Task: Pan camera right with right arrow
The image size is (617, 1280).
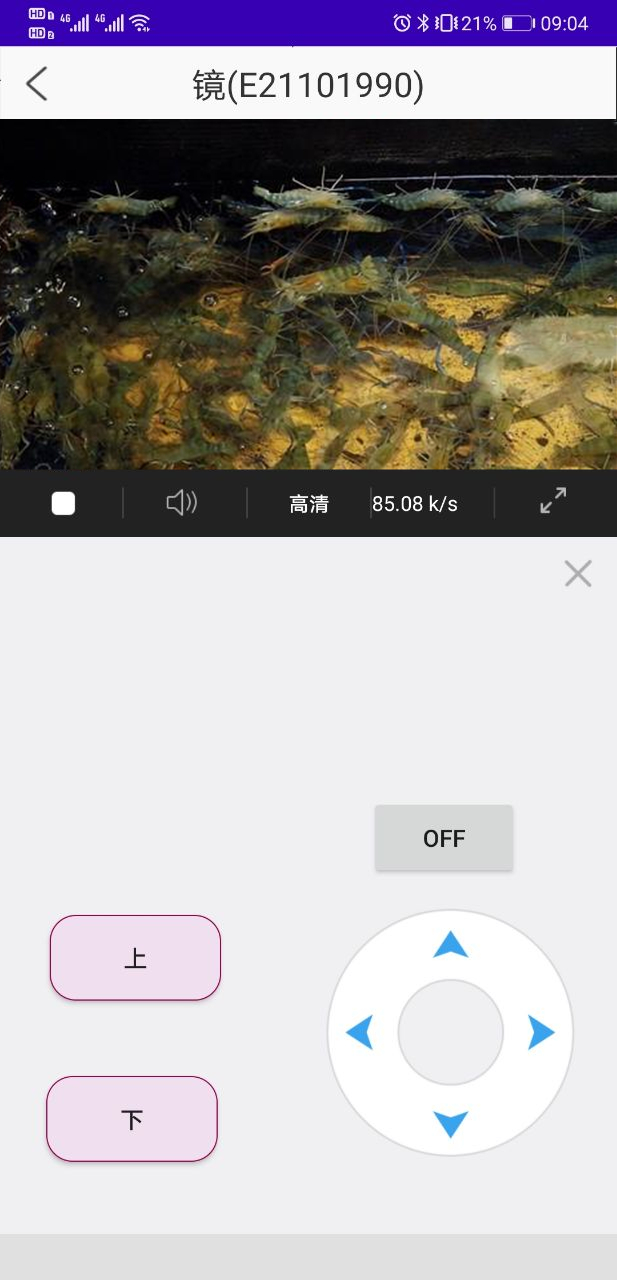Action: click(x=541, y=1032)
